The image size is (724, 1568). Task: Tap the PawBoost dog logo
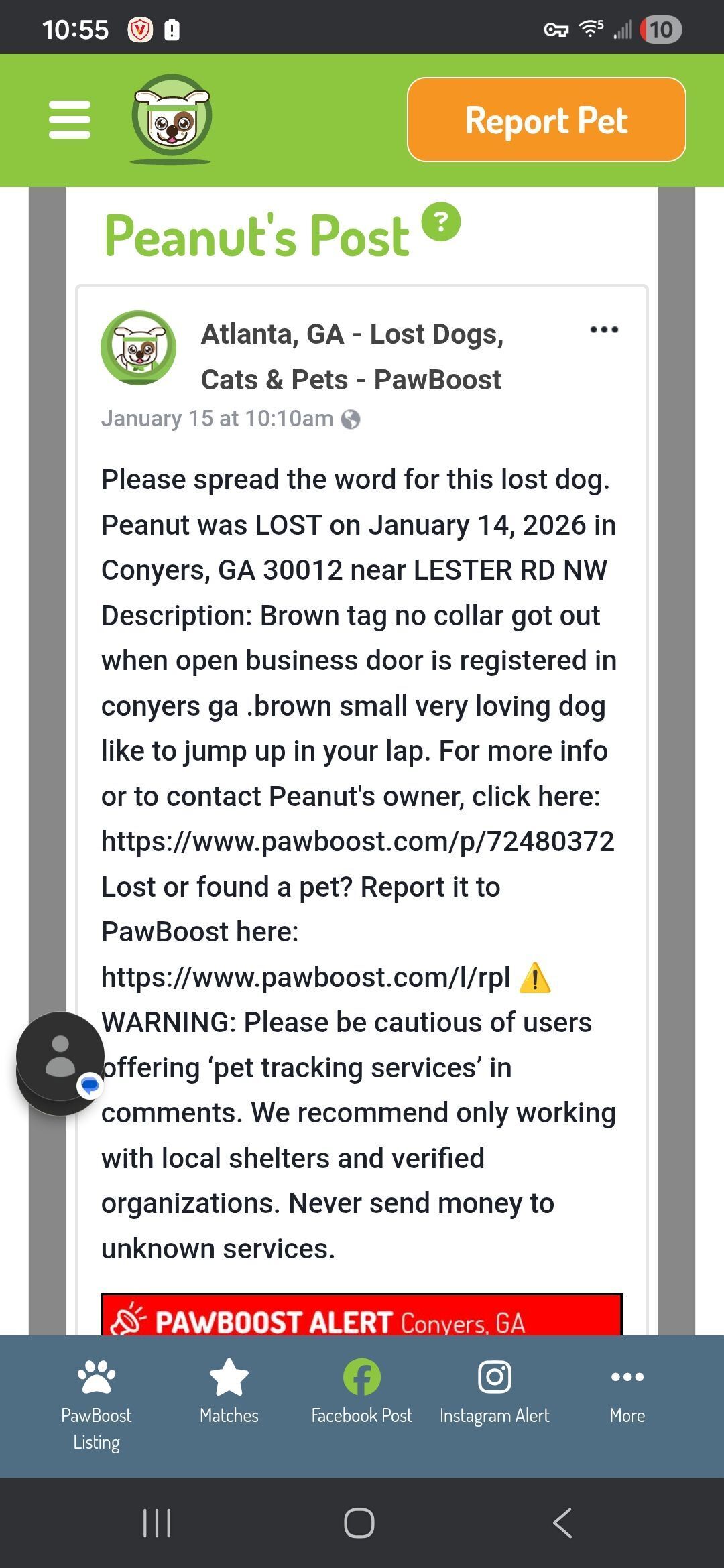pyautogui.click(x=172, y=119)
